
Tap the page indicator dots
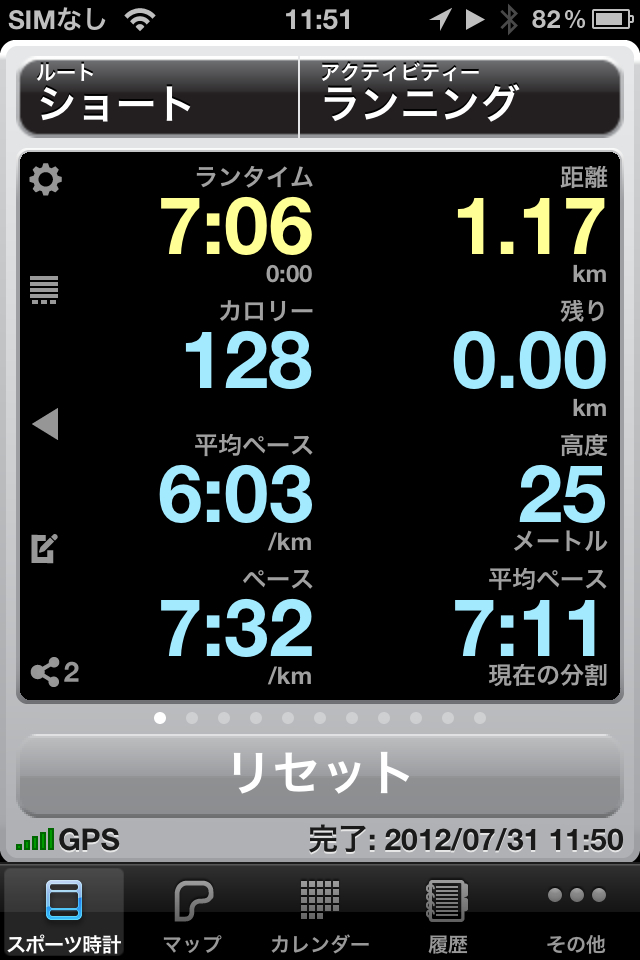tap(320, 718)
